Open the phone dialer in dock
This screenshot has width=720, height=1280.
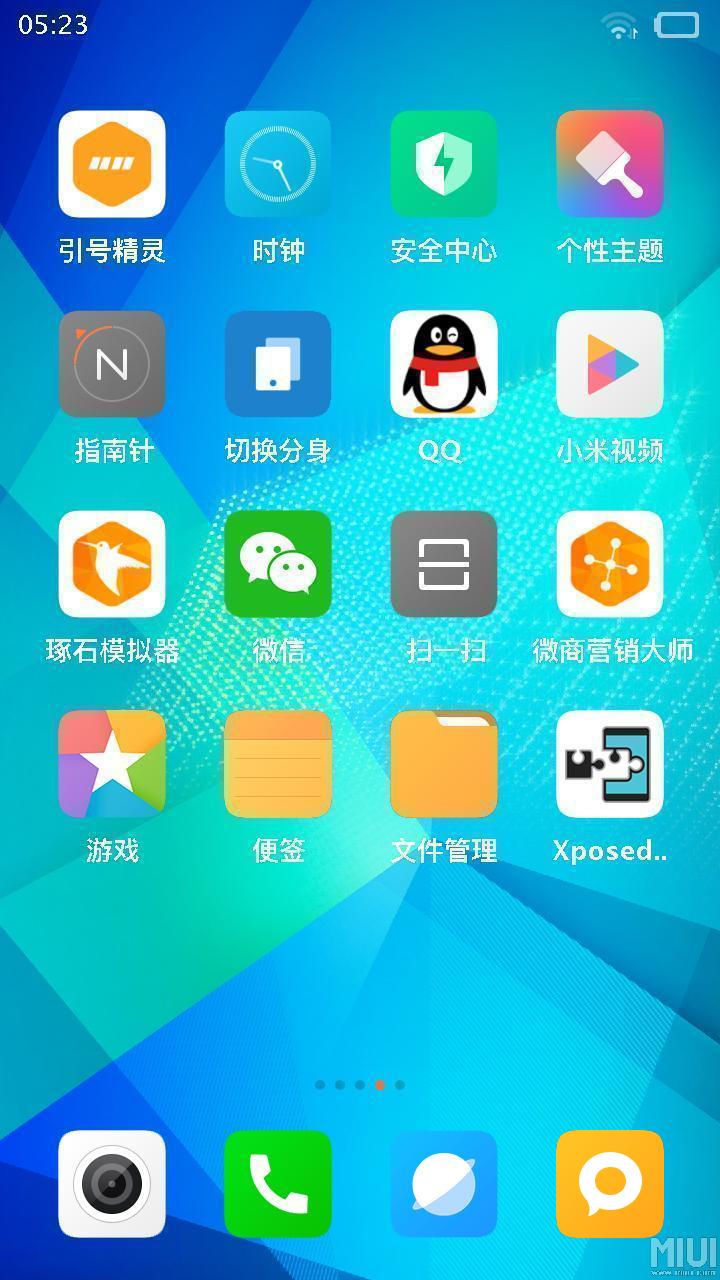pos(277,1184)
